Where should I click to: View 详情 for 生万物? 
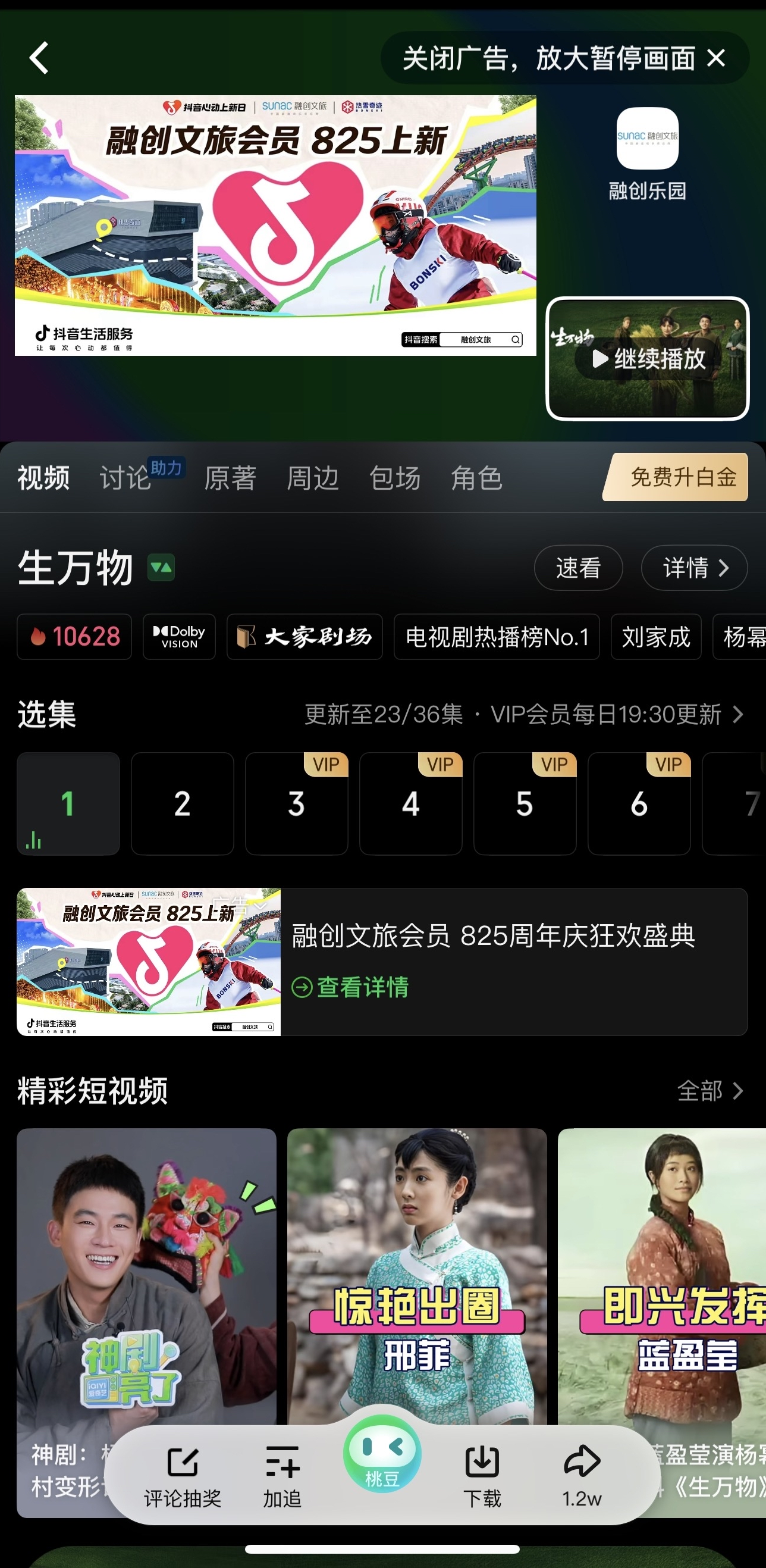pos(693,568)
